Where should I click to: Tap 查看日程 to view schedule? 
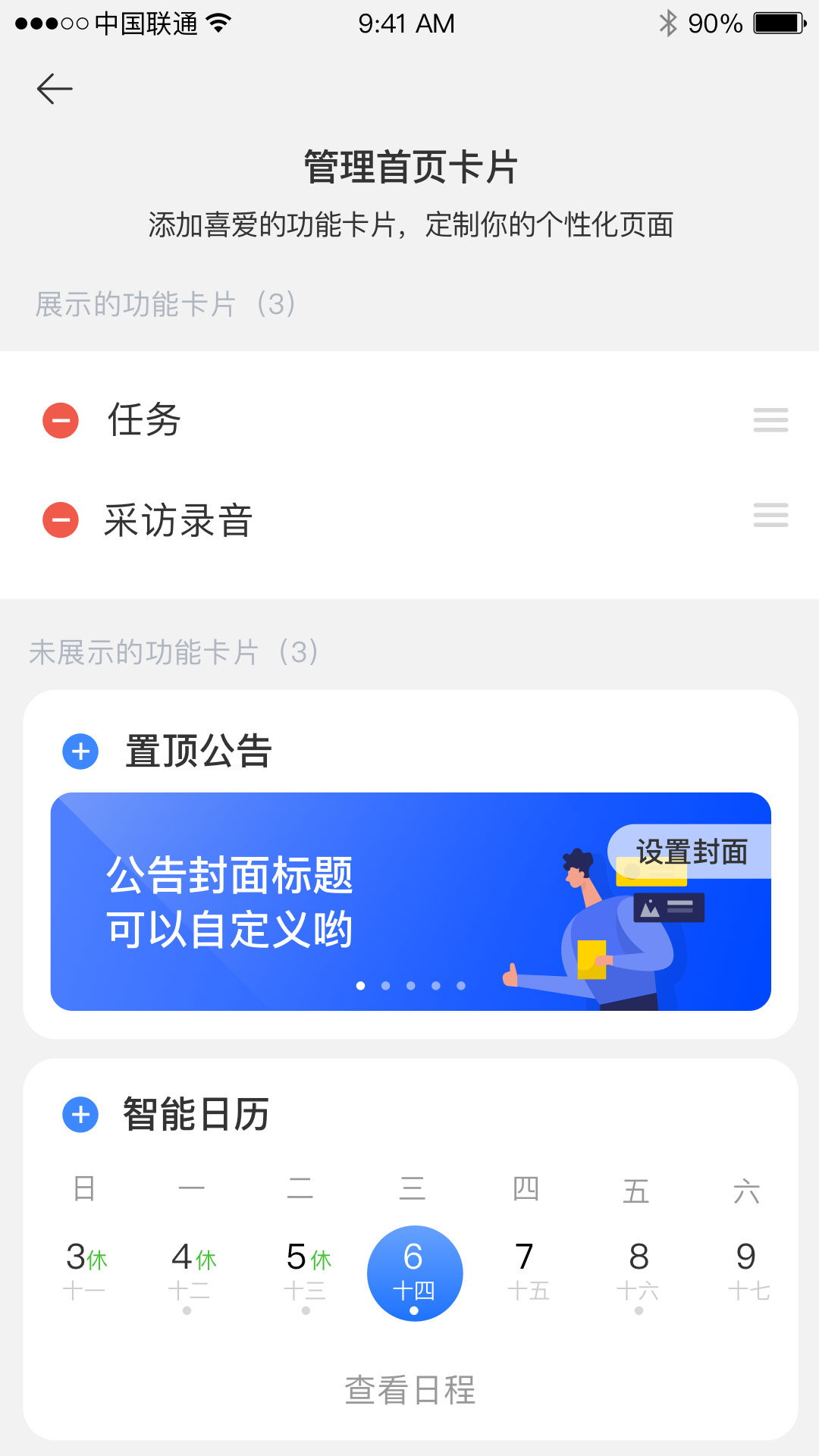click(410, 1390)
